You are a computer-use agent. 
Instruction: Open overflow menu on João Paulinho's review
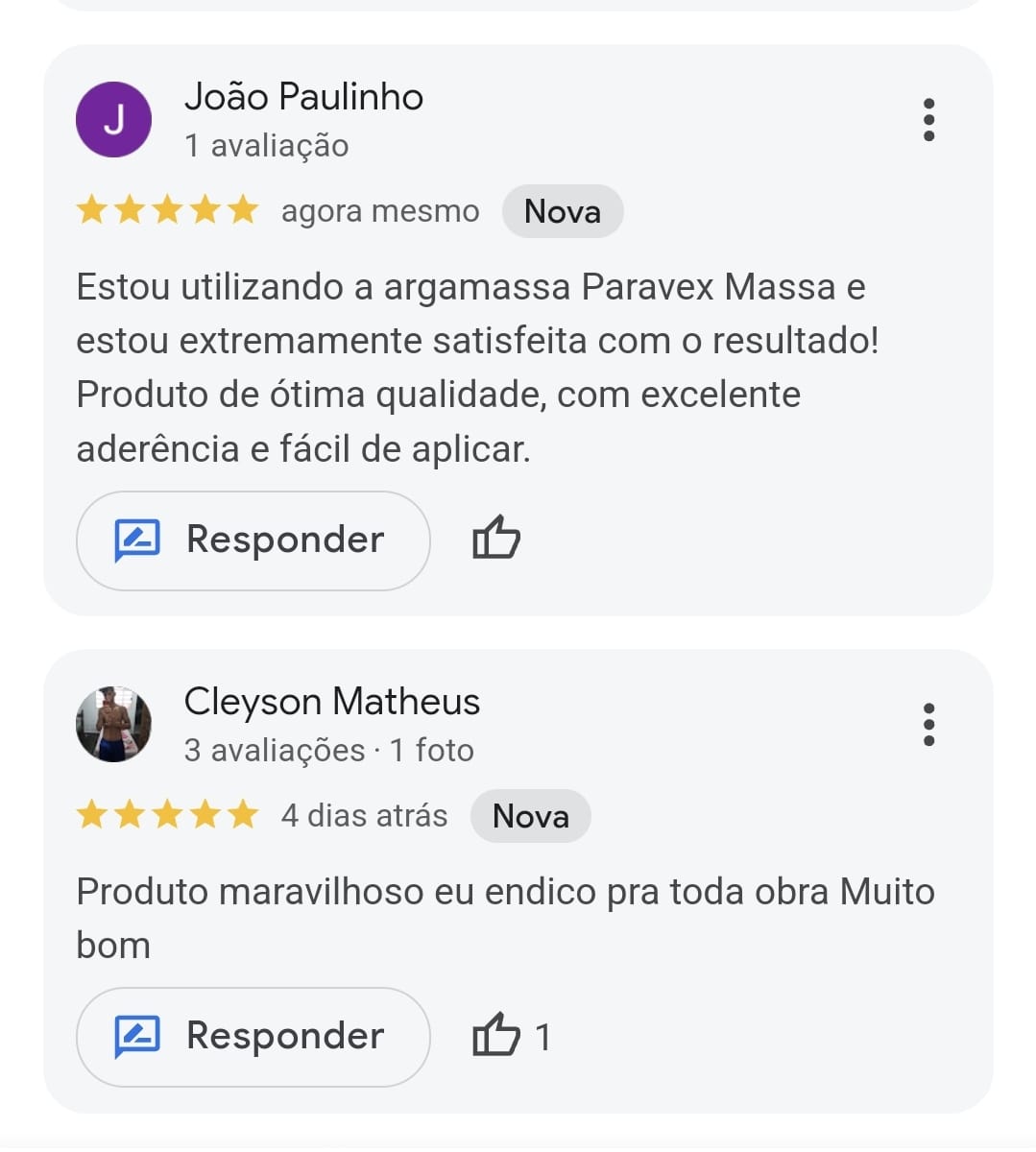coord(928,120)
